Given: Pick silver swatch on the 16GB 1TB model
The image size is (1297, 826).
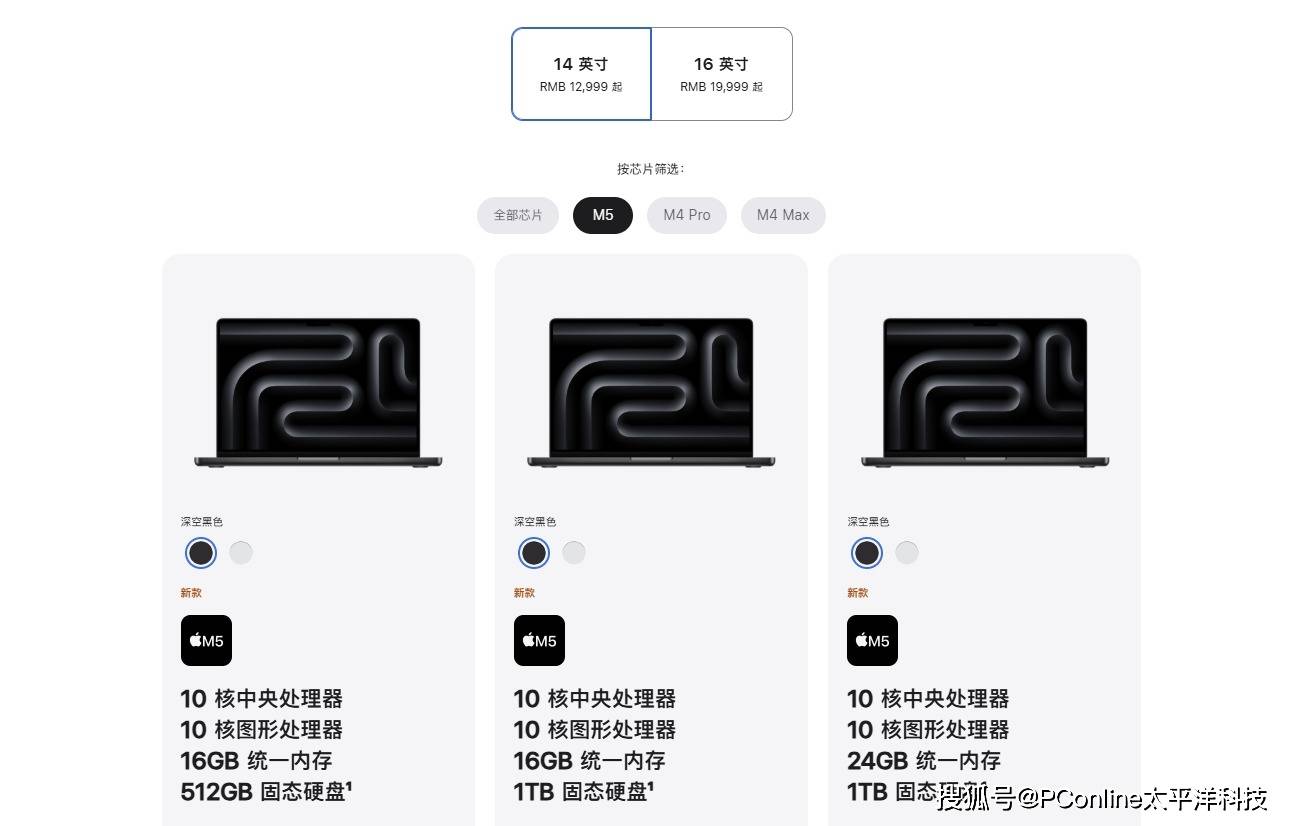Looking at the screenshot, I should pos(574,552).
